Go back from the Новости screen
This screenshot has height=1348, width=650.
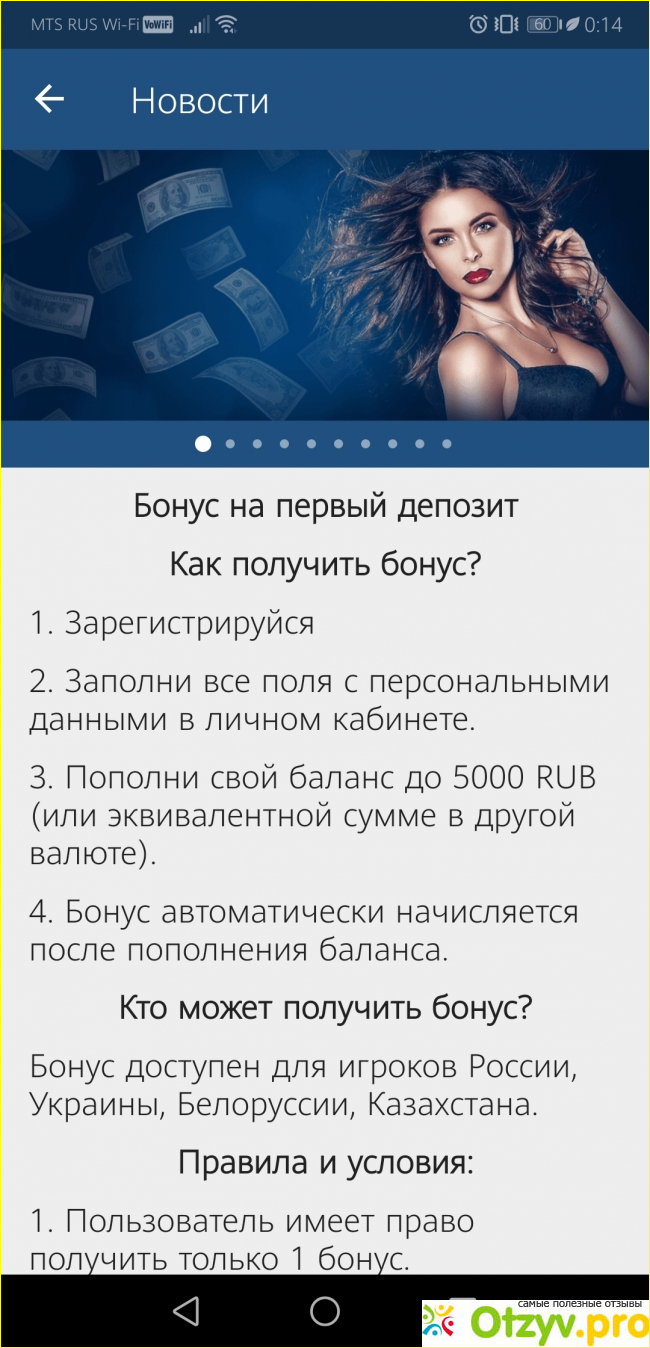(x=49, y=99)
